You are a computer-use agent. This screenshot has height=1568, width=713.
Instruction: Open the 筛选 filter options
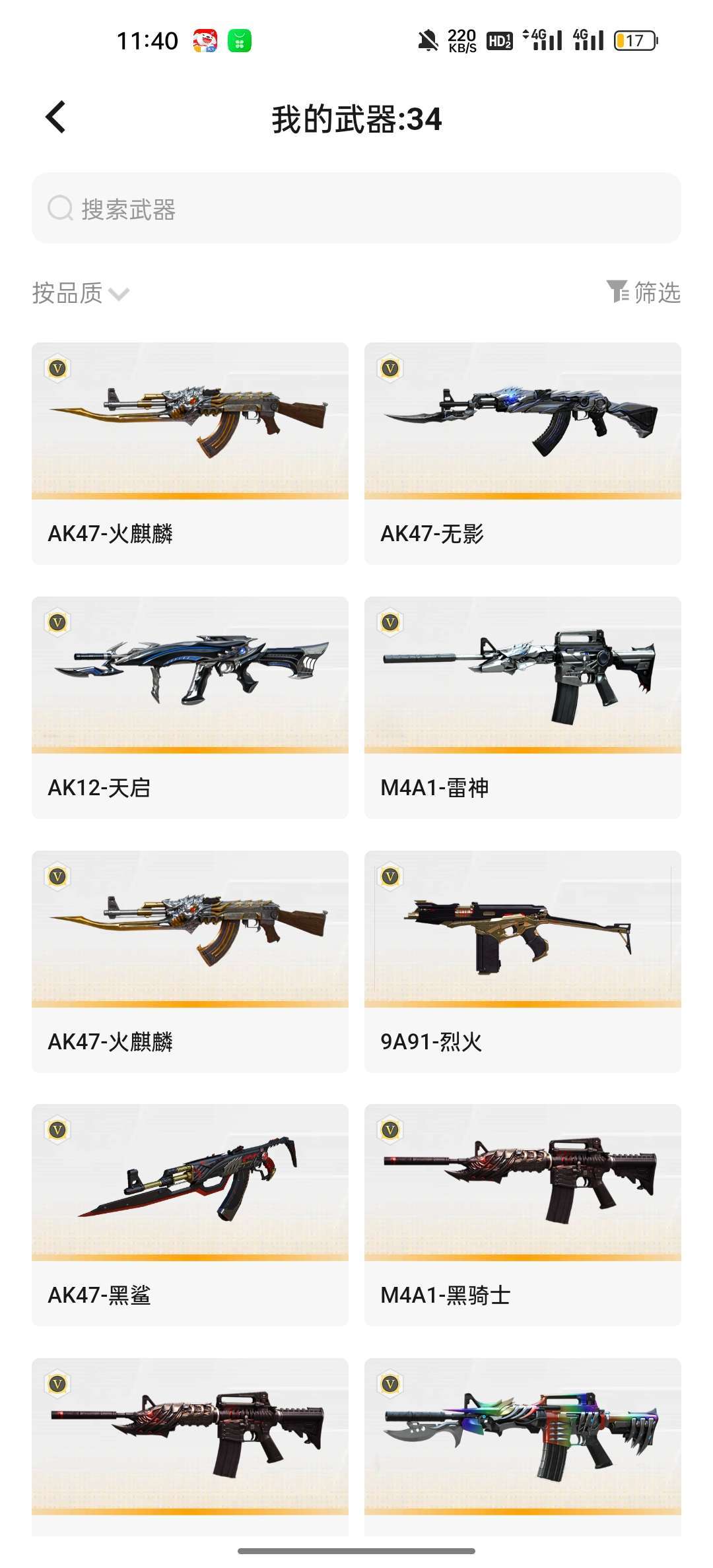(x=643, y=292)
